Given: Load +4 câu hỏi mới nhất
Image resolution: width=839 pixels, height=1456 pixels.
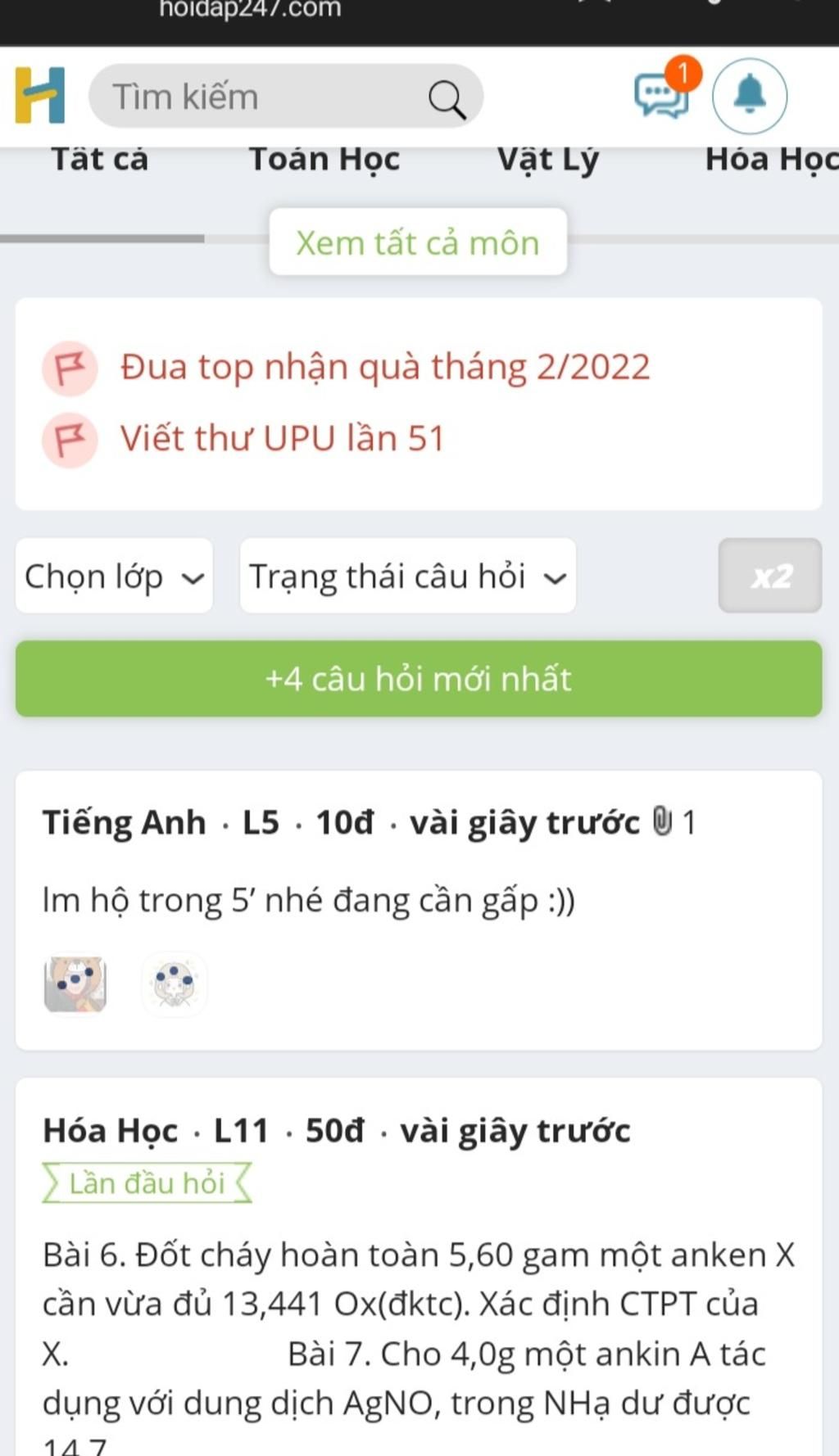Looking at the screenshot, I should (419, 679).
